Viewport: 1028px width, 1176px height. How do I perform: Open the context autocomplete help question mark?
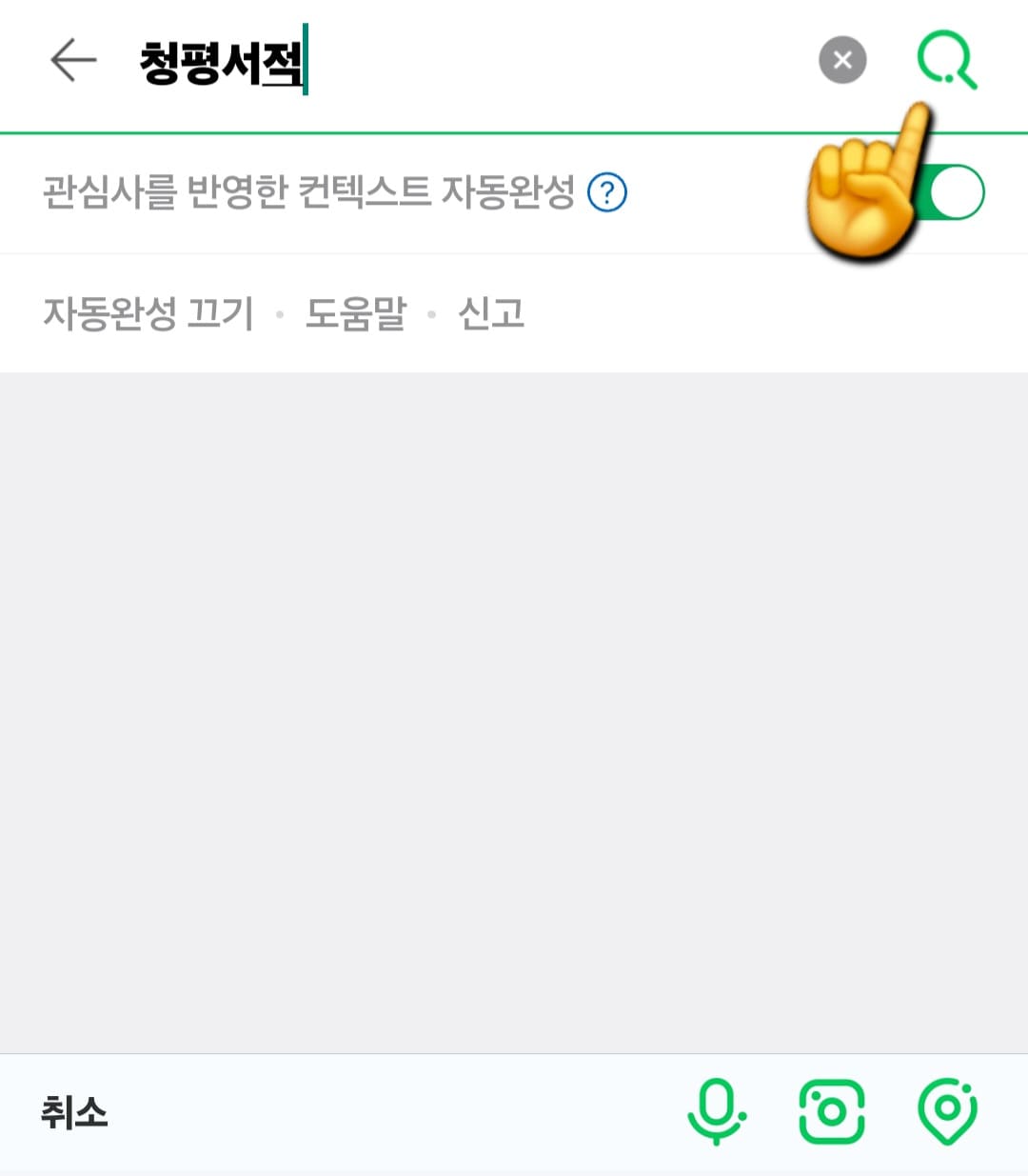[609, 191]
